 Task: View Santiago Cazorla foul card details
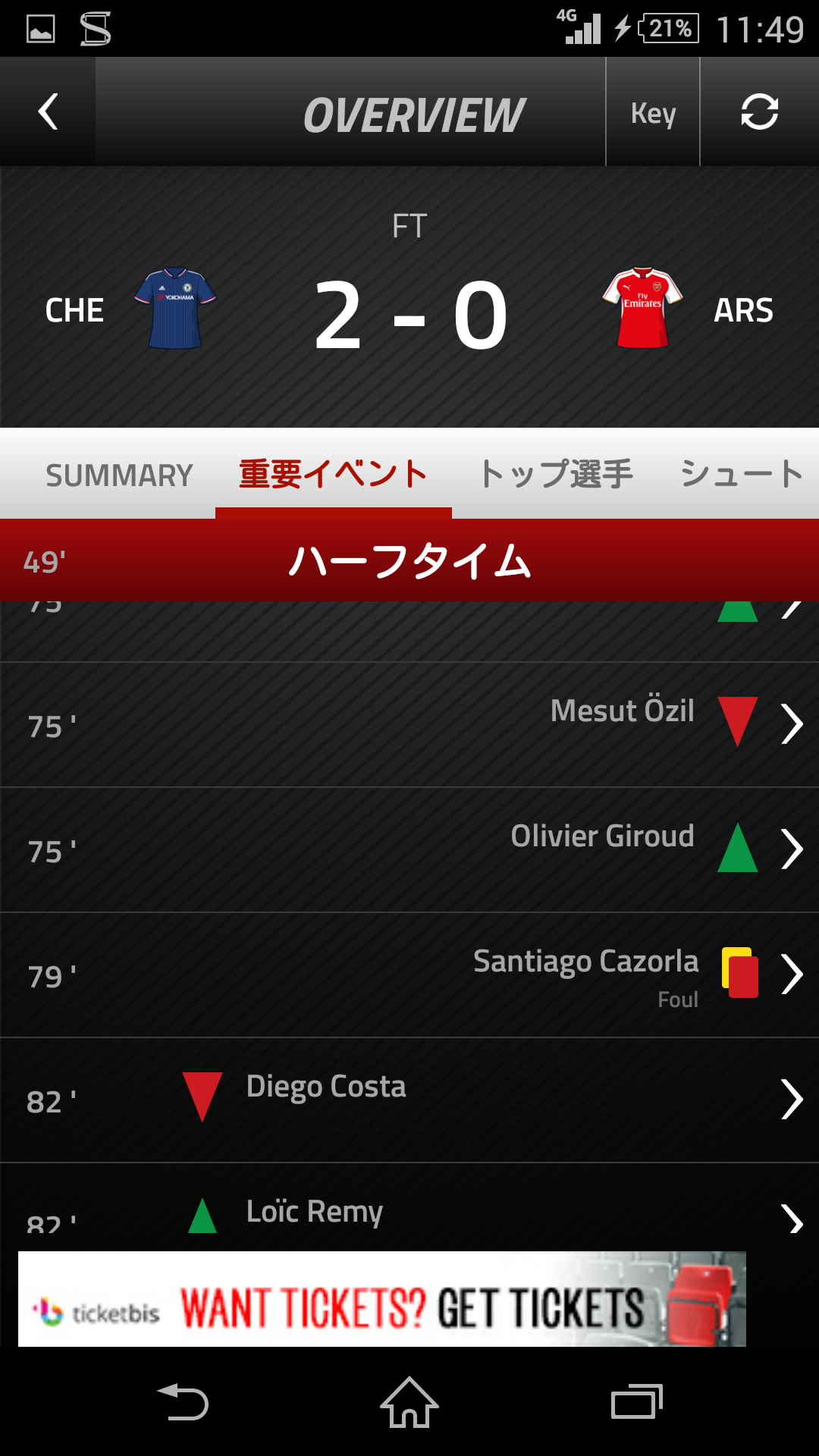409,974
